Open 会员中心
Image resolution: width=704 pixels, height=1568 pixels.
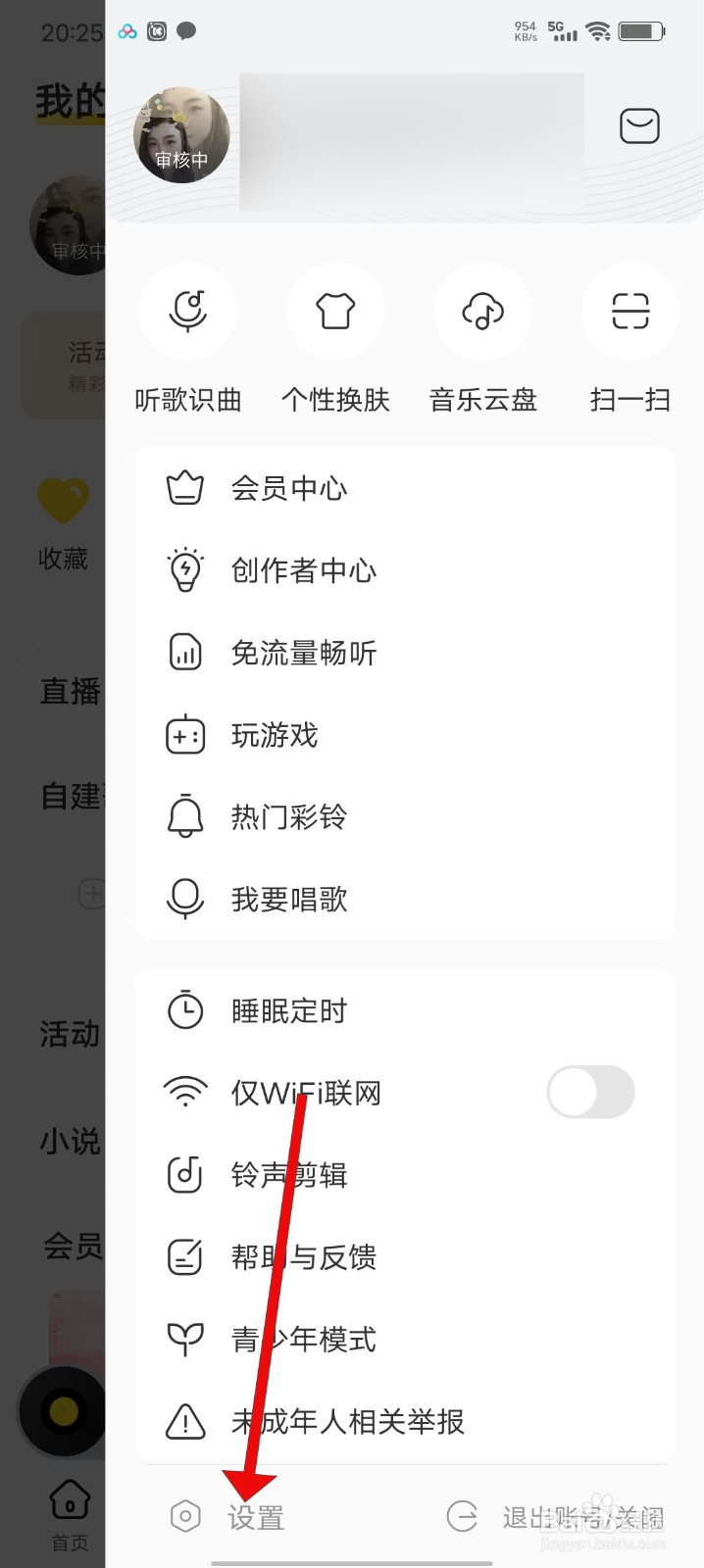[x=289, y=488]
